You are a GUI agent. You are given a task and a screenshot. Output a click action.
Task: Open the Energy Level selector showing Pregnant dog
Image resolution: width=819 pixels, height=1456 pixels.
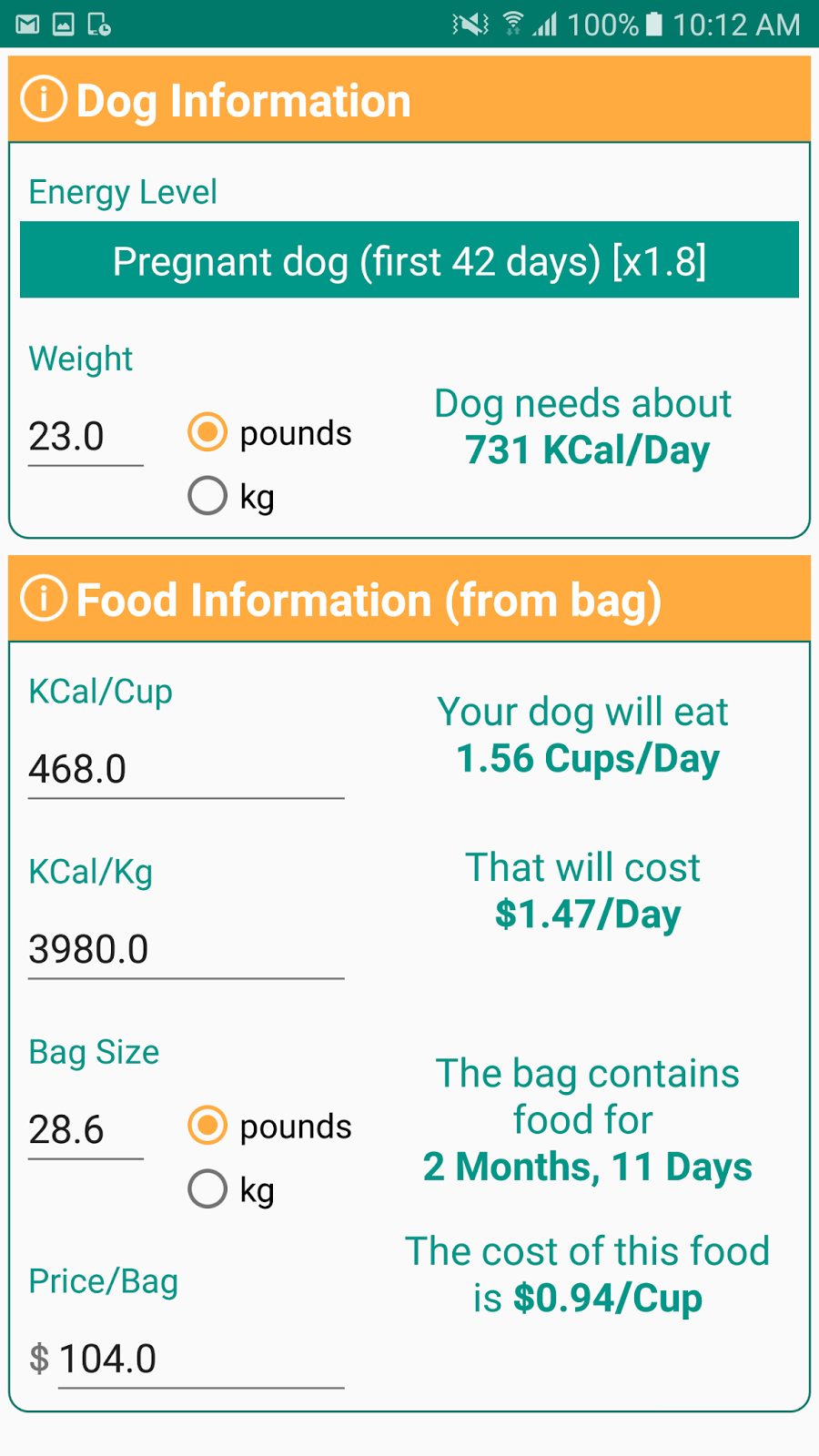pos(409,260)
